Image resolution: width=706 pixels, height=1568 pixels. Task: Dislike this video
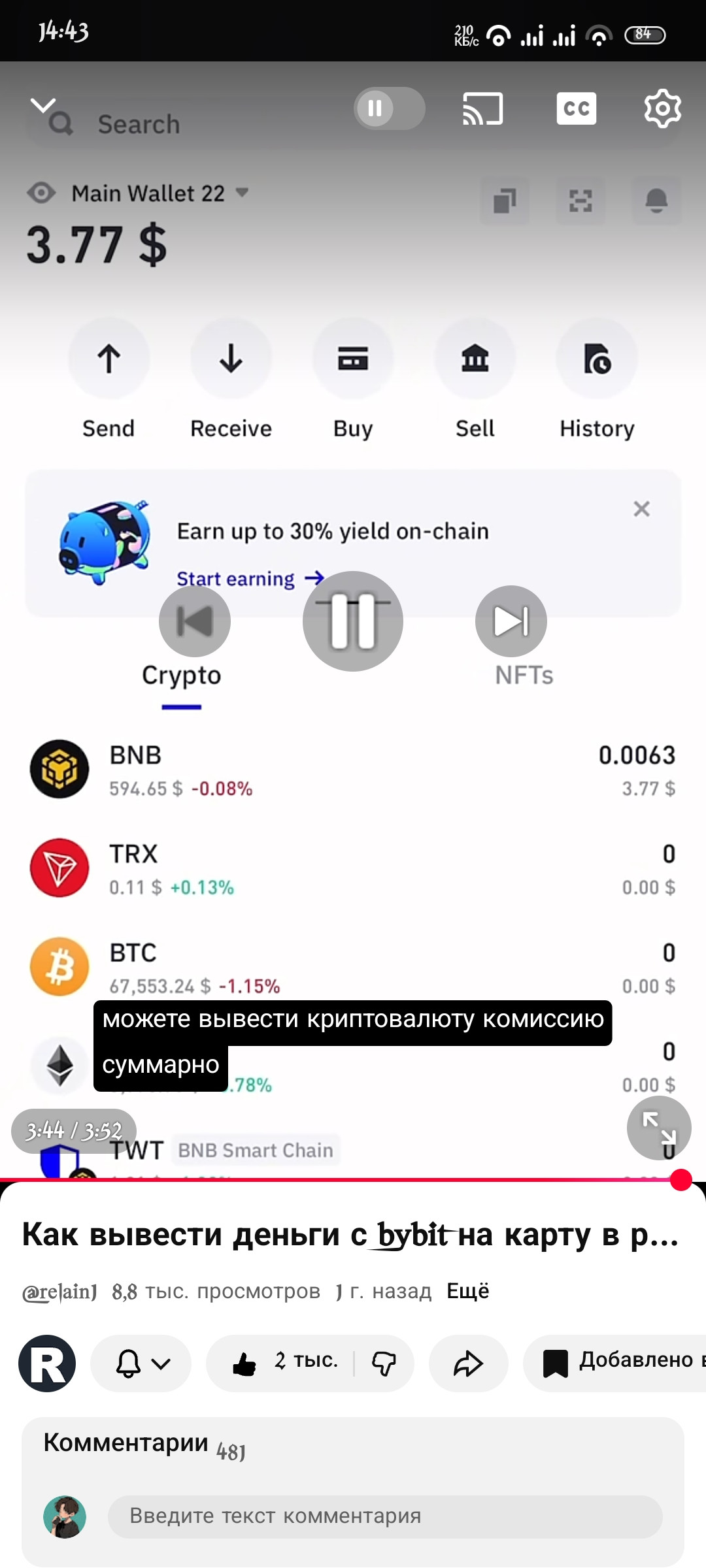(x=384, y=1364)
